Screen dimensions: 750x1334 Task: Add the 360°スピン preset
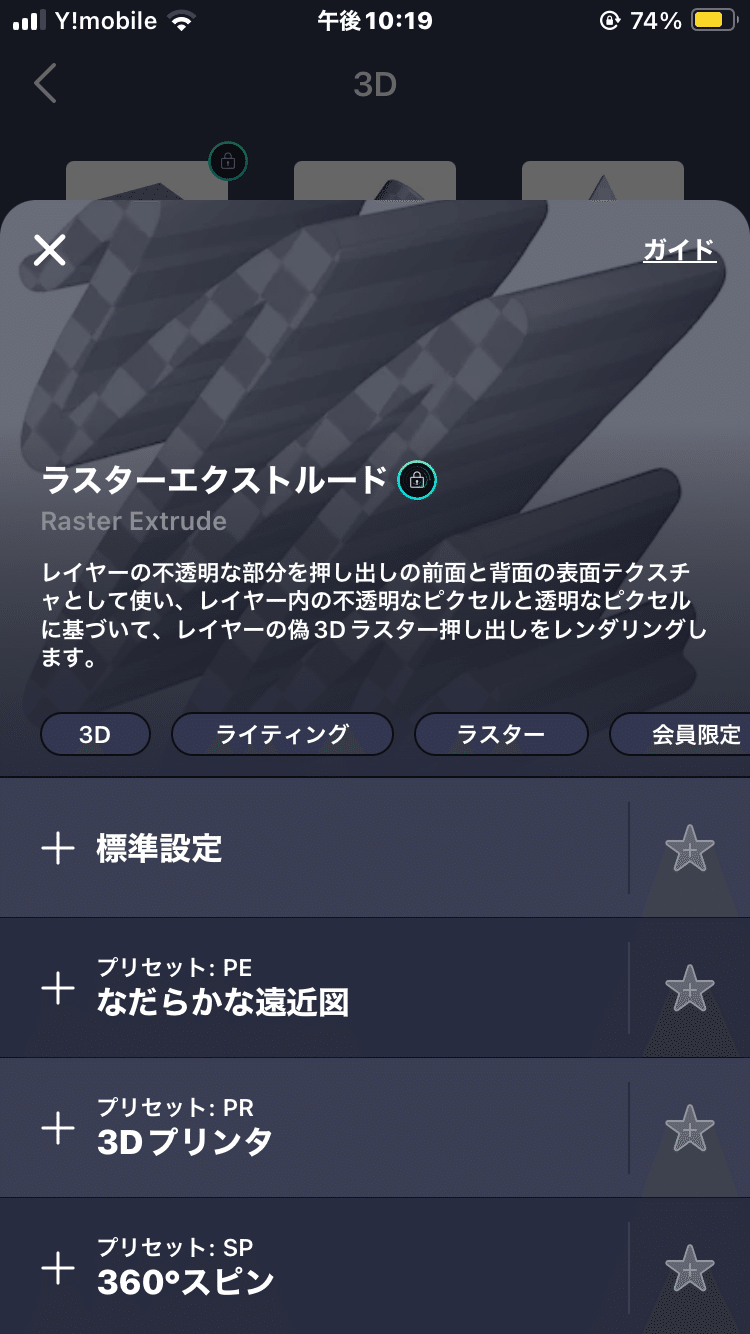tap(58, 1269)
